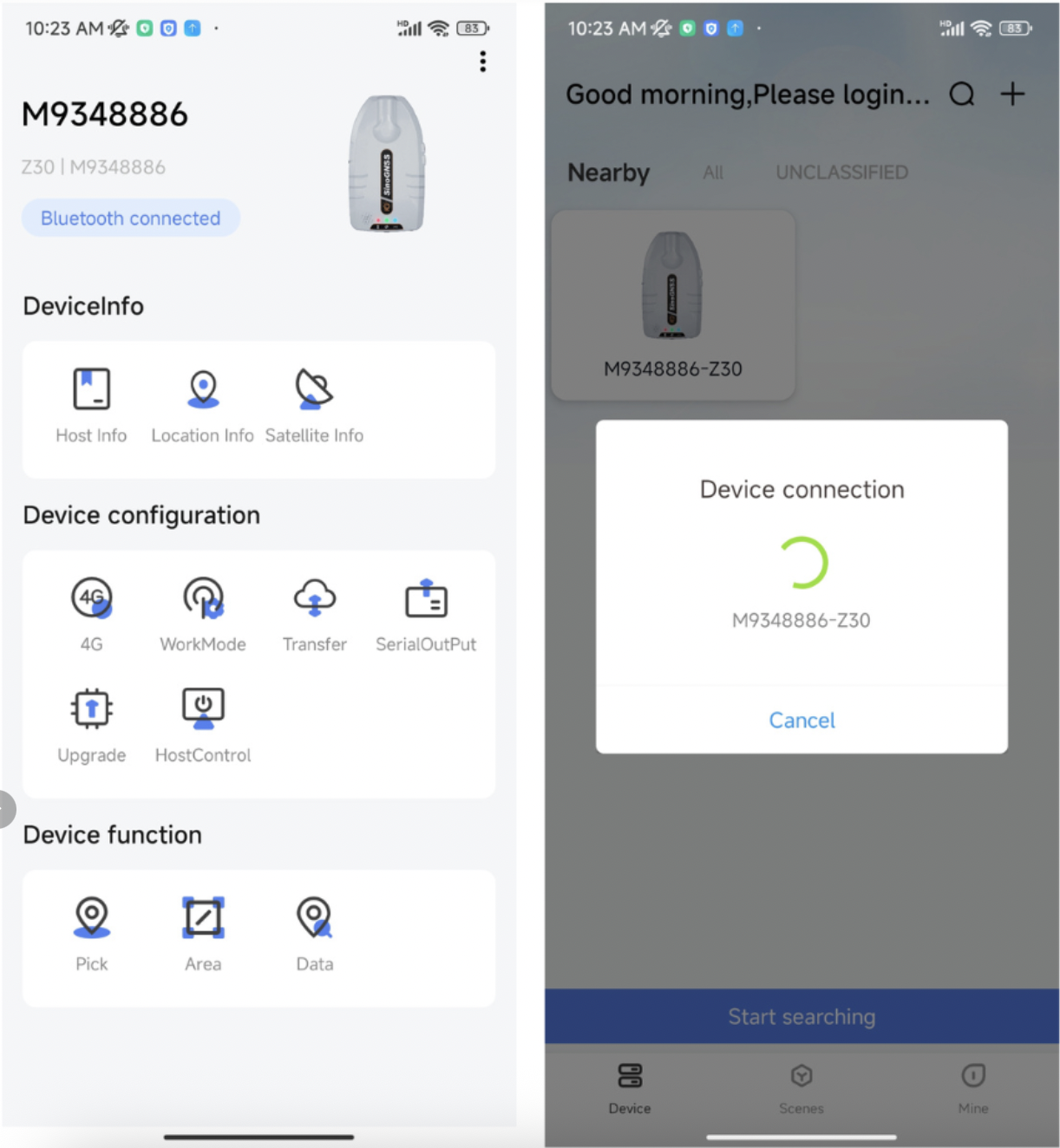Open Transfer configuration
The width and height of the screenshot is (1060, 1148).
[314, 613]
